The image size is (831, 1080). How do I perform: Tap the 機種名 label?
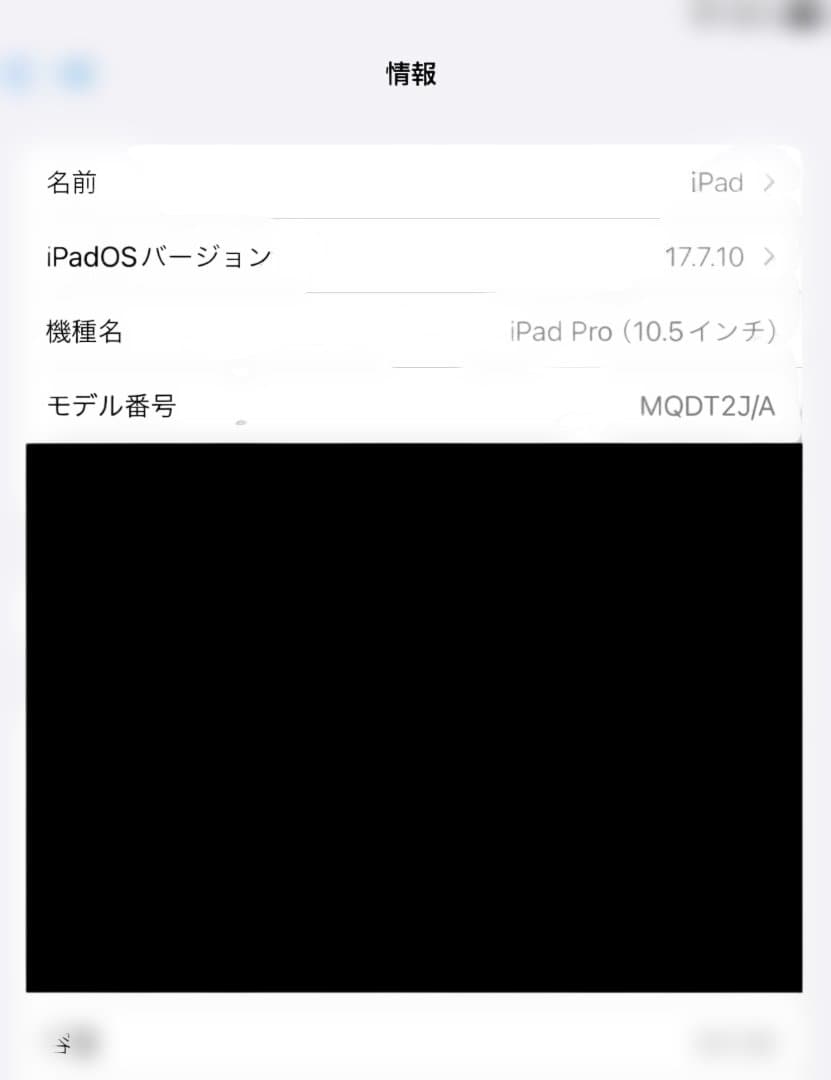click(x=86, y=331)
